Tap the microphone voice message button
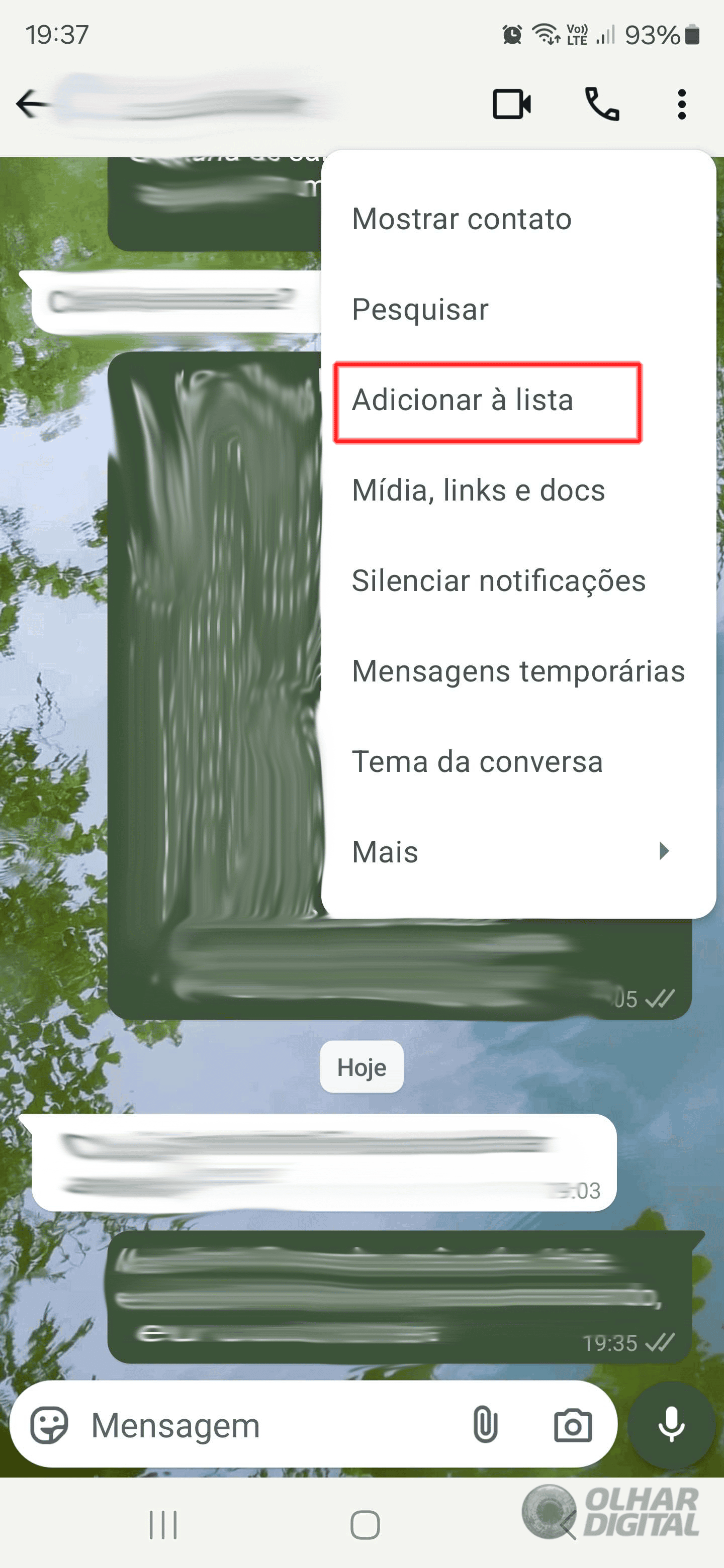Viewport: 724px width, 1568px height. click(671, 1425)
